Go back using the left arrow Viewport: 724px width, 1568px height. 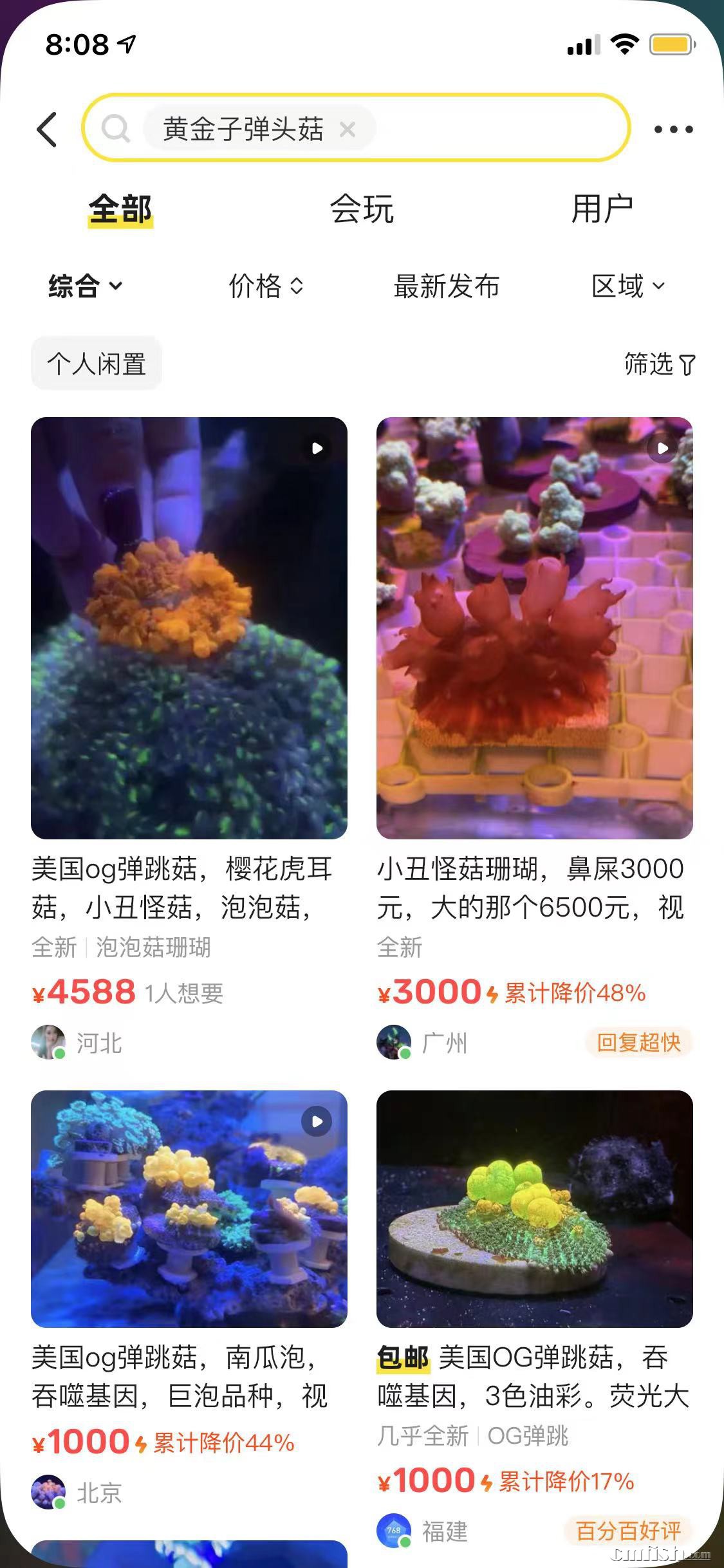(48, 129)
